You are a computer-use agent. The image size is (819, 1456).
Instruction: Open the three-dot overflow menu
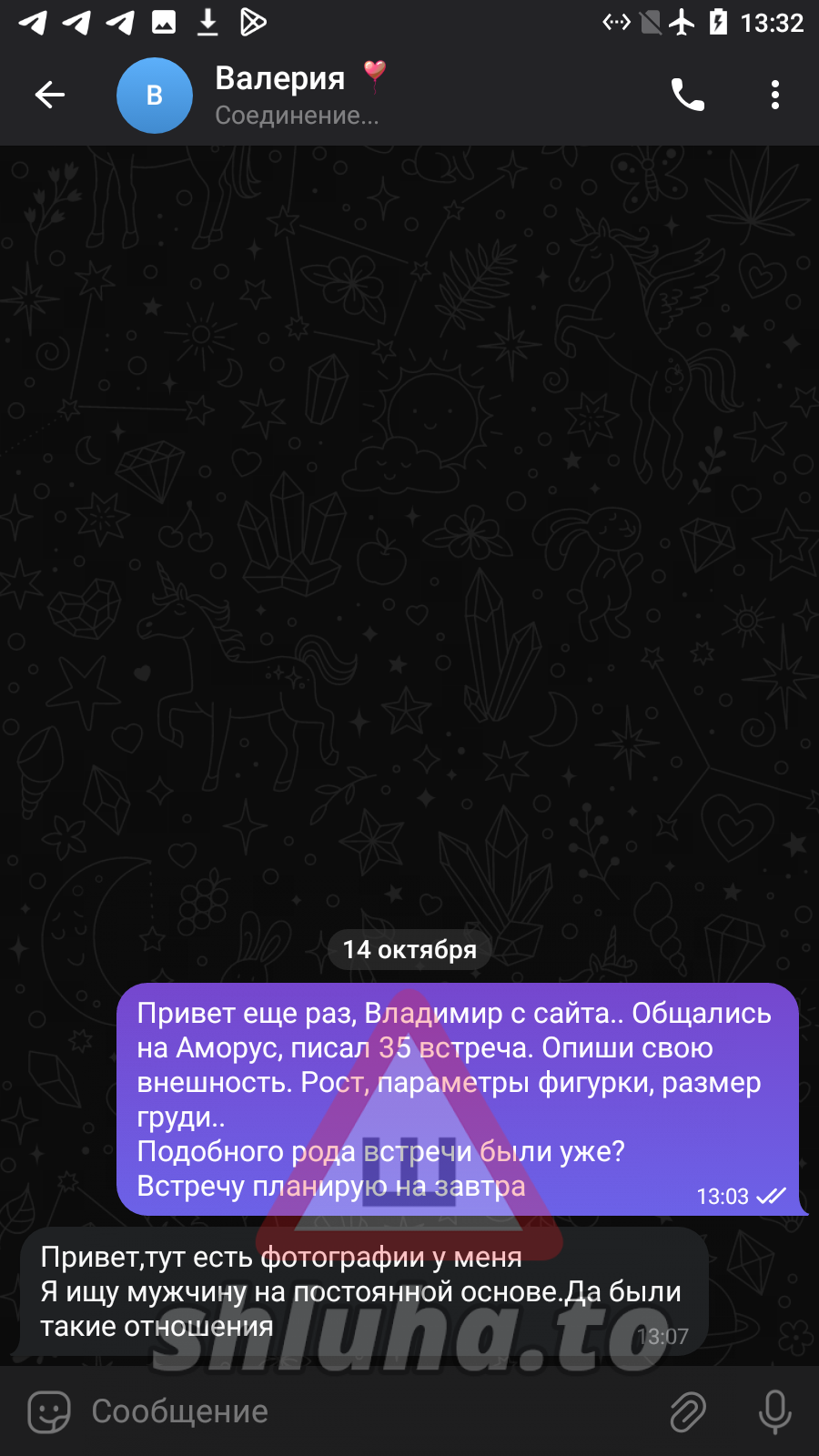[x=774, y=95]
